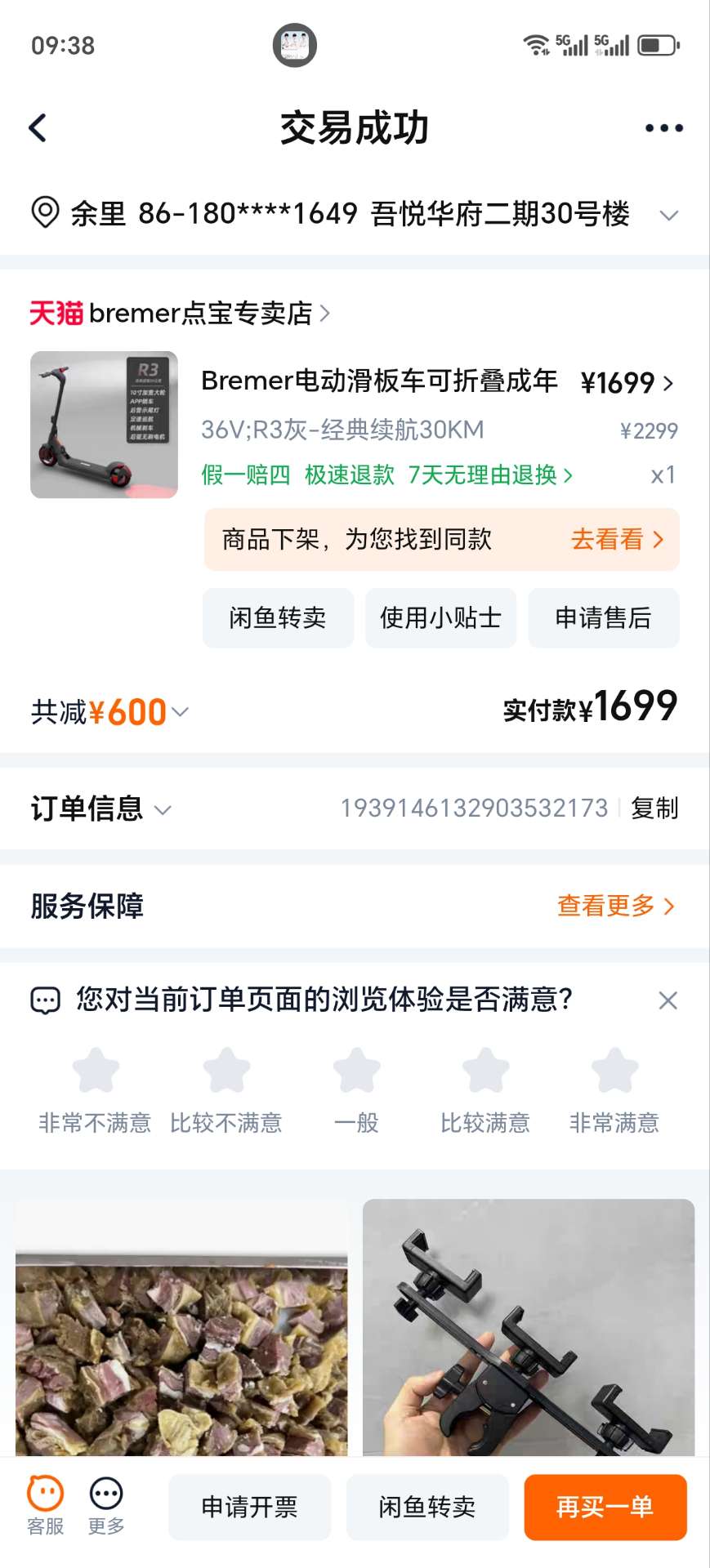Rate the page as 一般
Image resolution: width=710 pixels, height=1568 pixels.
click(356, 1071)
